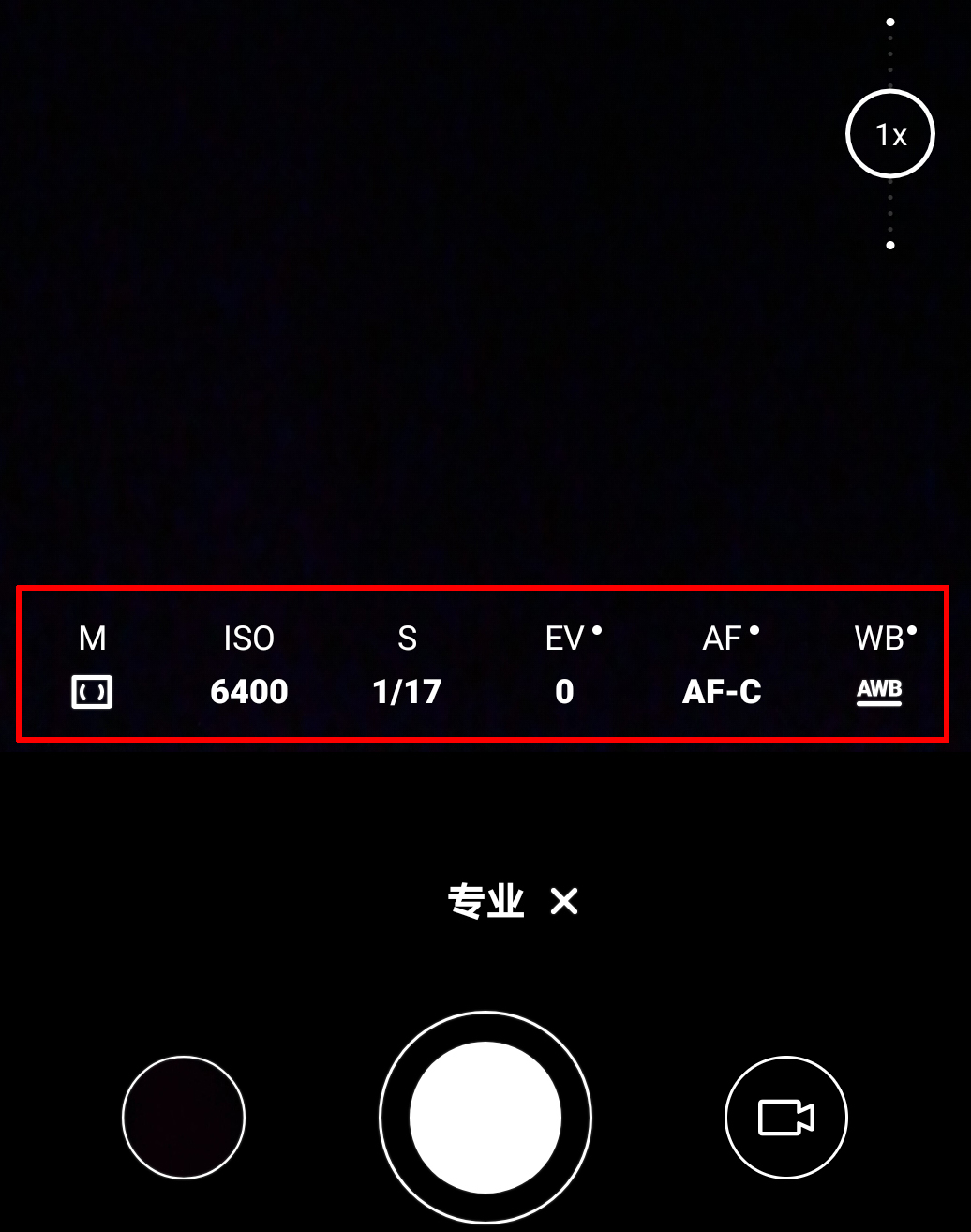Image resolution: width=971 pixels, height=1232 pixels.
Task: Take a photo with the shutter button
Action: [485, 1118]
